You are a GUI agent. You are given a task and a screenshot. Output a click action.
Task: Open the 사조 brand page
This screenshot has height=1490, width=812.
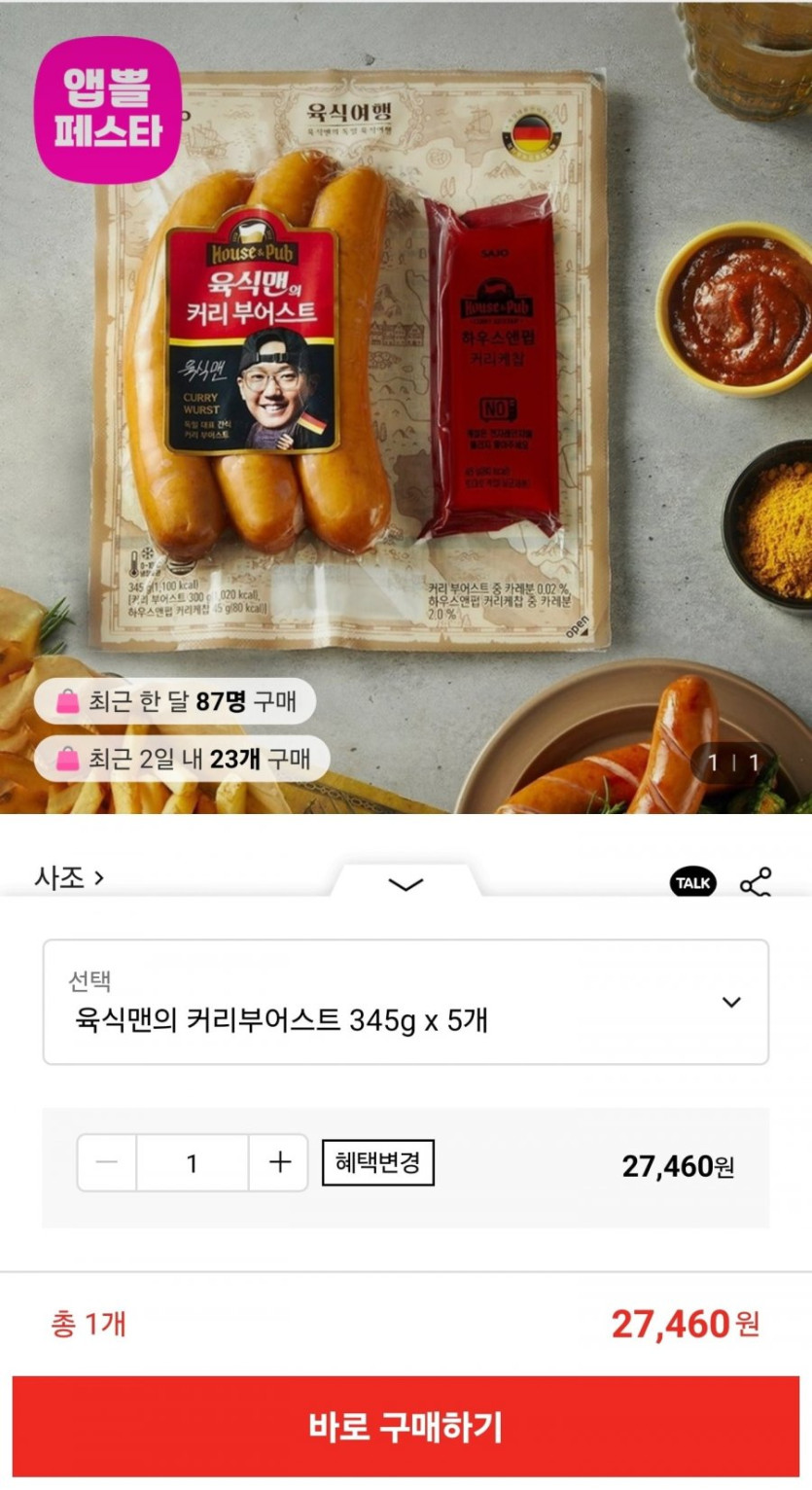click(x=69, y=877)
